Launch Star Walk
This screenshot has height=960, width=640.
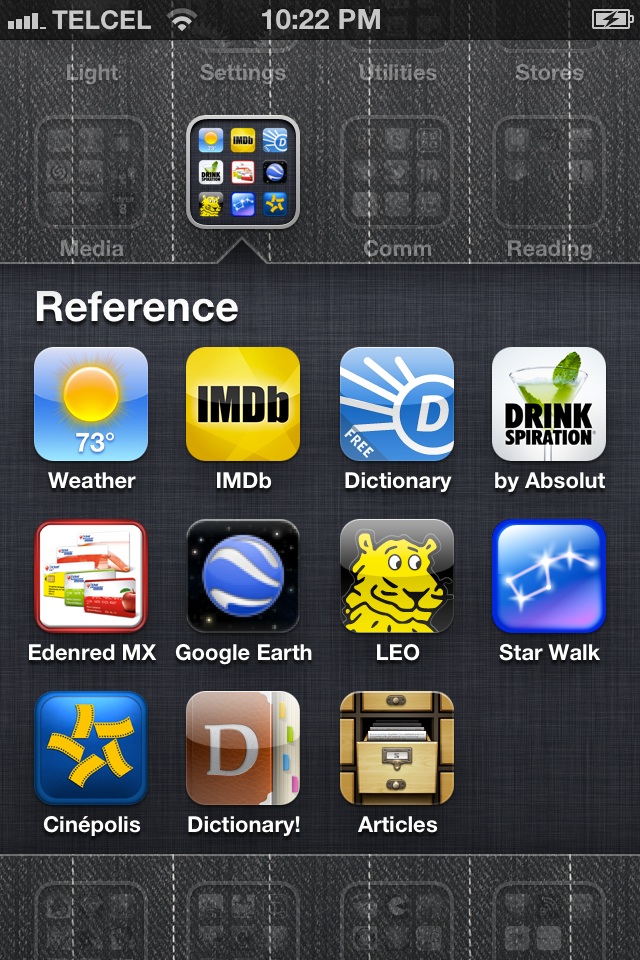[x=549, y=576]
